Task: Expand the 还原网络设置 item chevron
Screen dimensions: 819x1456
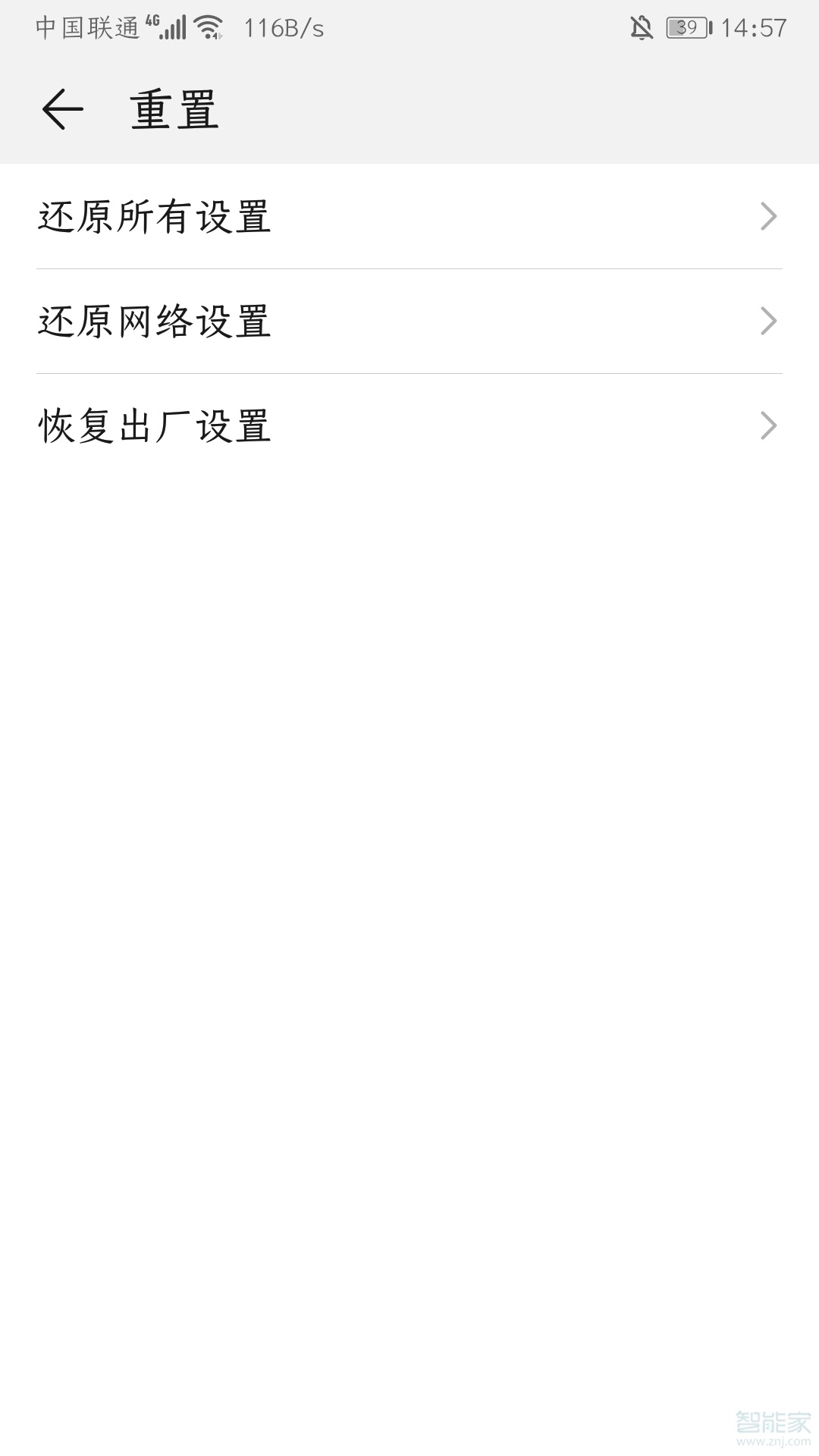Action: [x=768, y=322]
